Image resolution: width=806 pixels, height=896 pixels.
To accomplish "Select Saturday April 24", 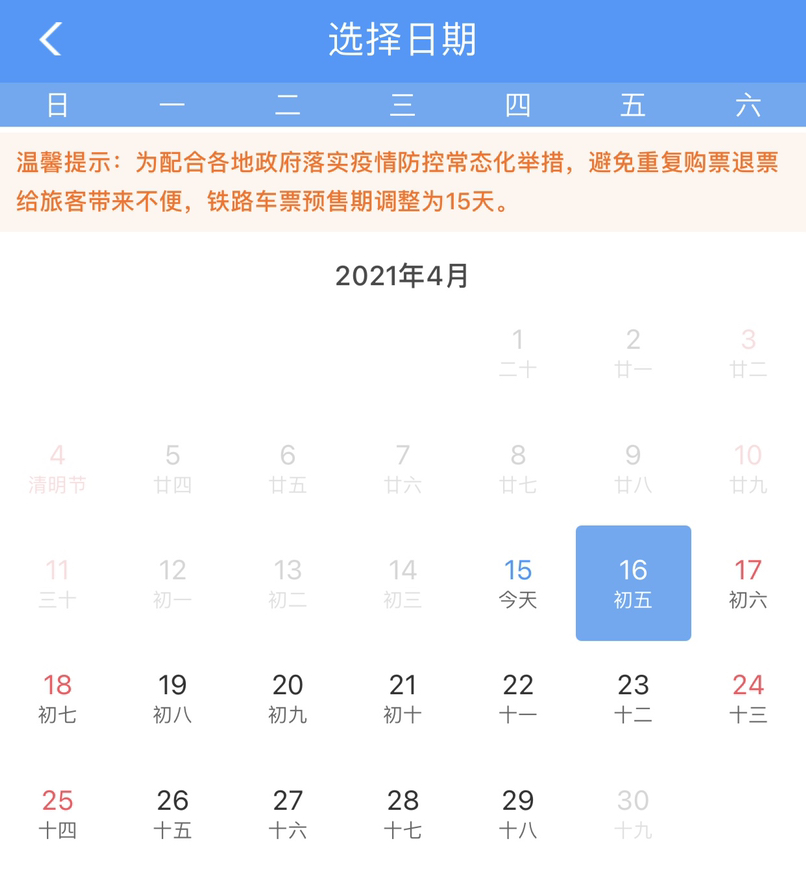I will coord(748,698).
